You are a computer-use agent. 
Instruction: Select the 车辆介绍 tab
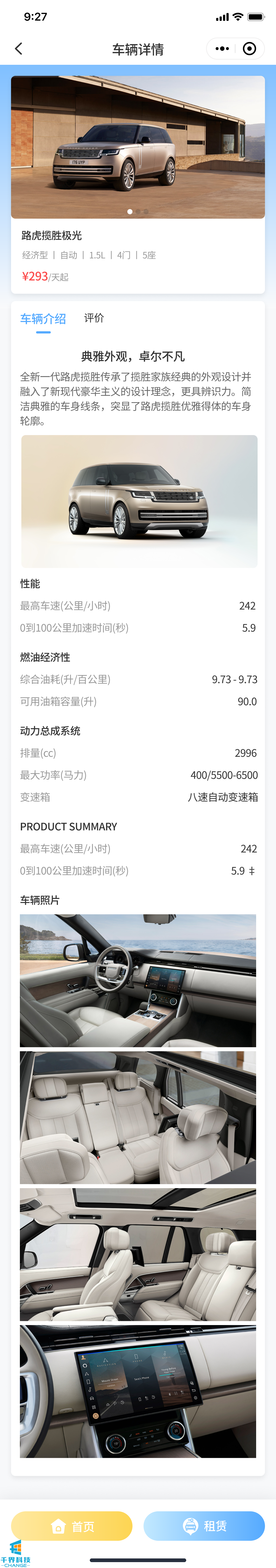tap(43, 318)
